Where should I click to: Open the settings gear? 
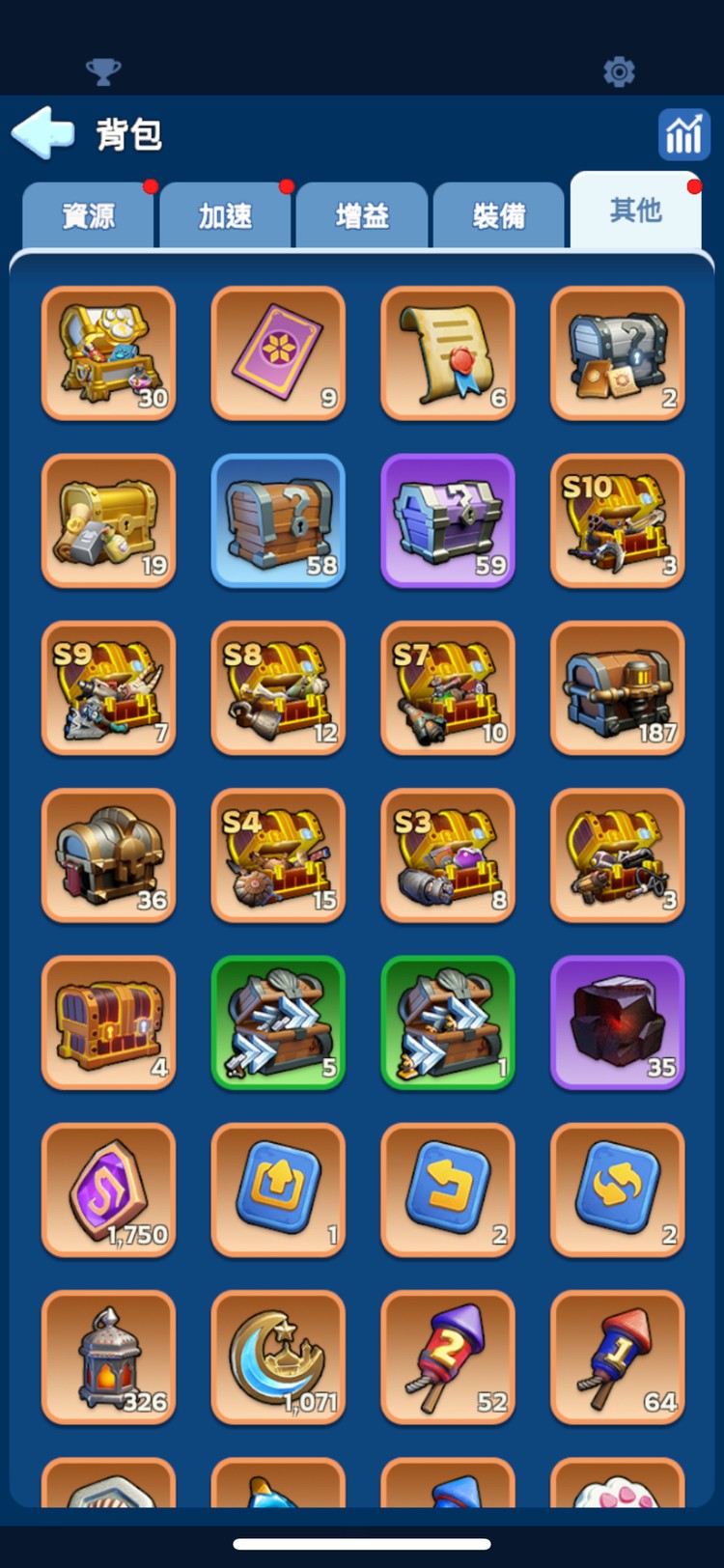pos(619,71)
